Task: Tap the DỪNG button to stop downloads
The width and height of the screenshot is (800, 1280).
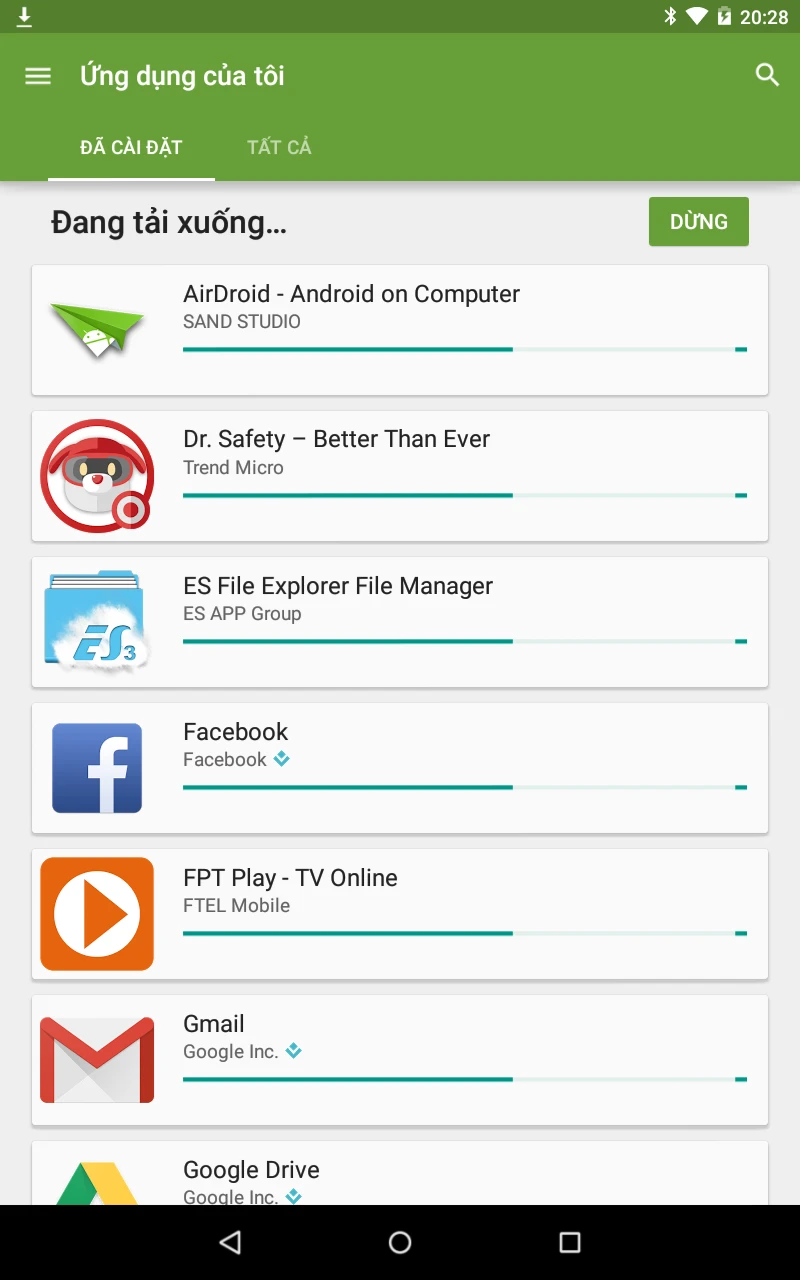Action: click(x=698, y=222)
